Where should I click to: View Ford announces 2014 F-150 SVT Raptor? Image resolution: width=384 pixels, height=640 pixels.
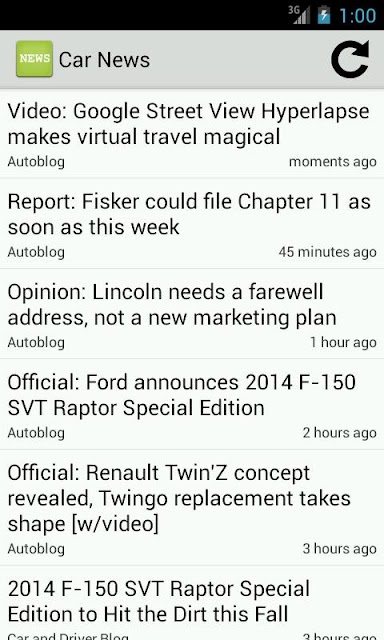pyautogui.click(x=192, y=404)
